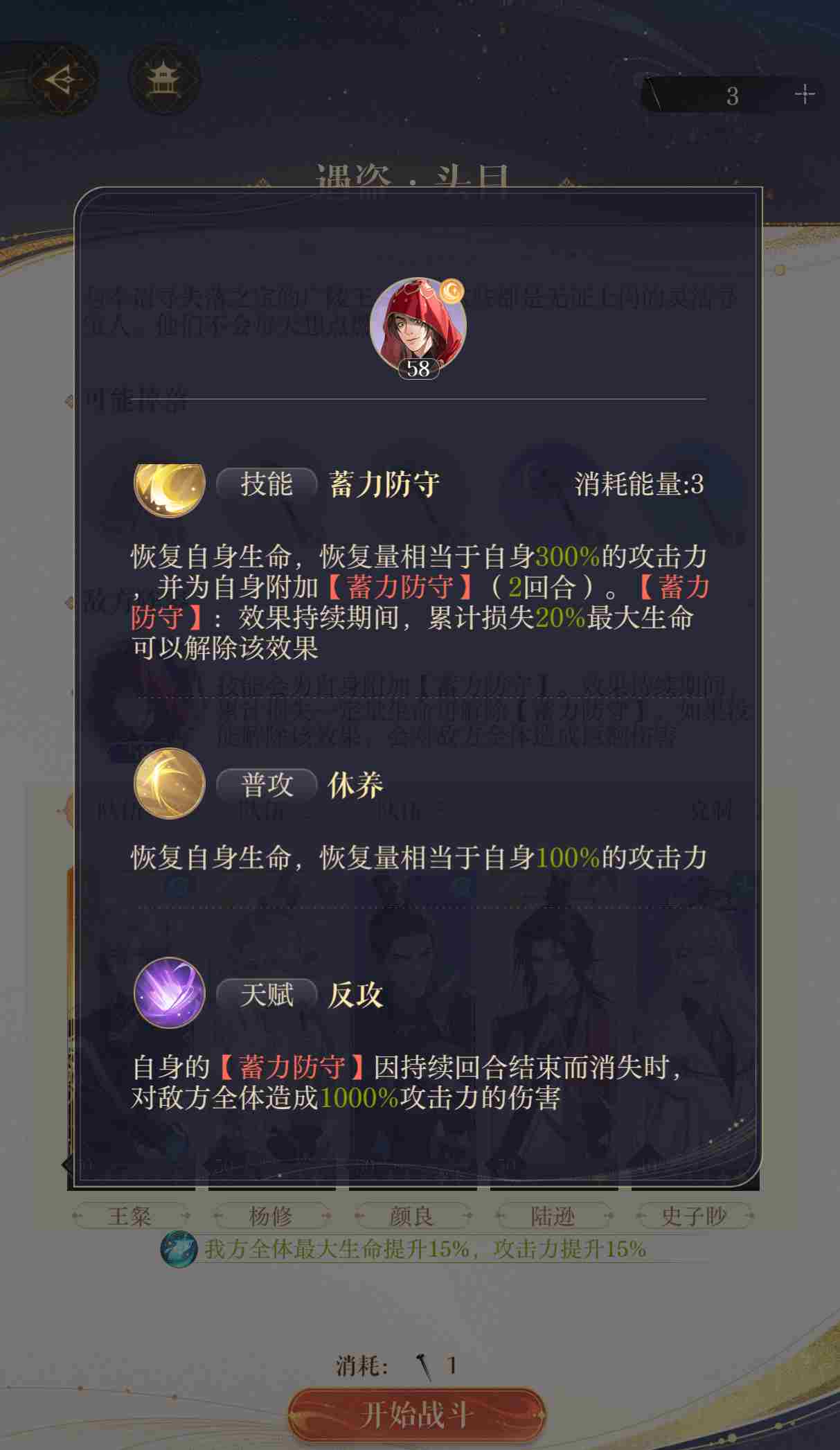
Task: Tap the plus to add resource
Action: click(x=804, y=94)
